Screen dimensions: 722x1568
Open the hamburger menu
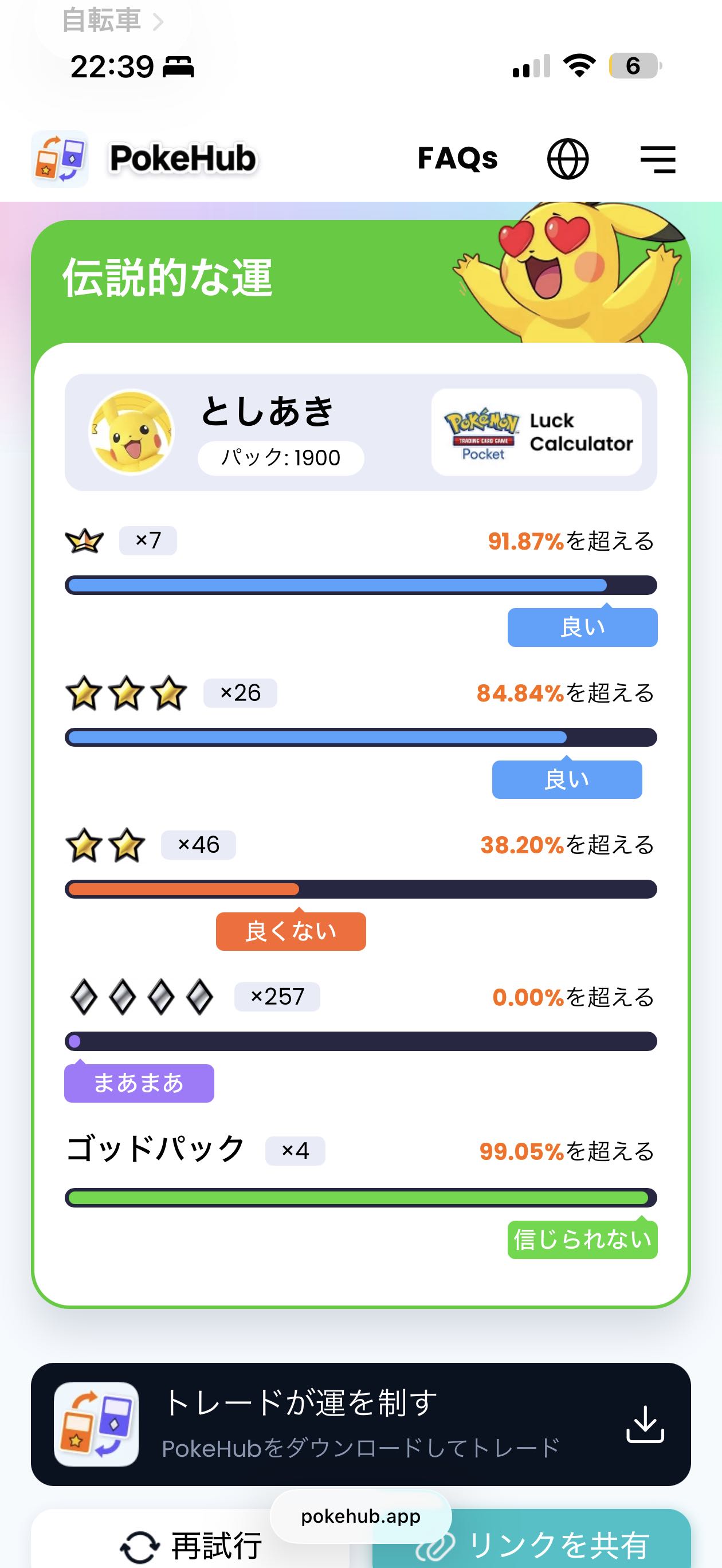pos(657,159)
